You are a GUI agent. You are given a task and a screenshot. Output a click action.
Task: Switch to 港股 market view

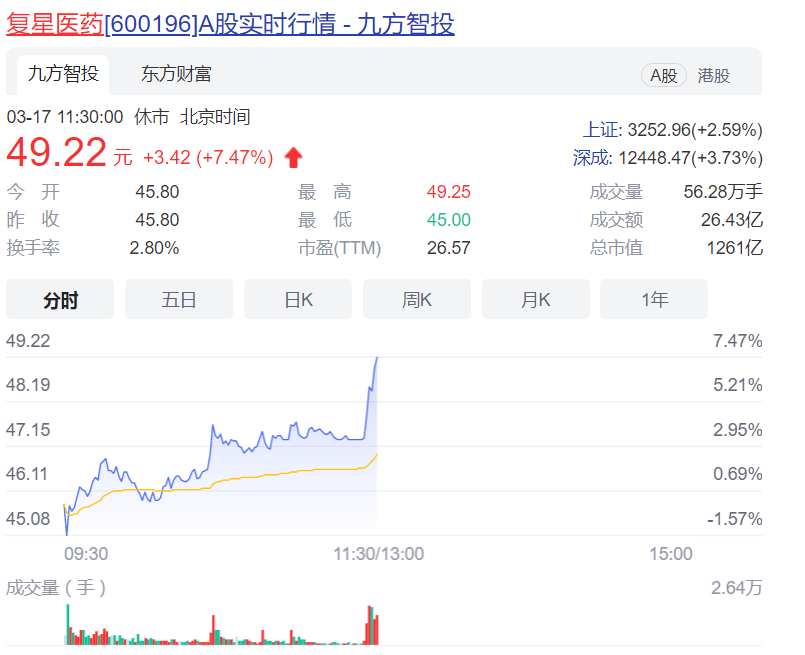click(714, 75)
